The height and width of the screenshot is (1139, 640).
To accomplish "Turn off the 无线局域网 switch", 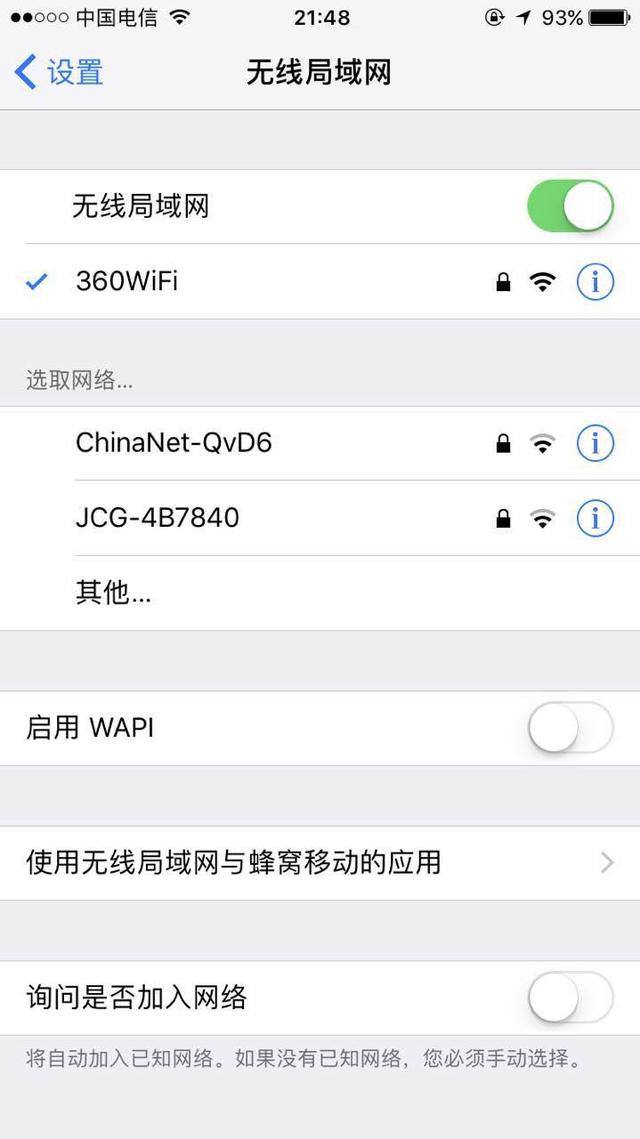I will 570,206.
